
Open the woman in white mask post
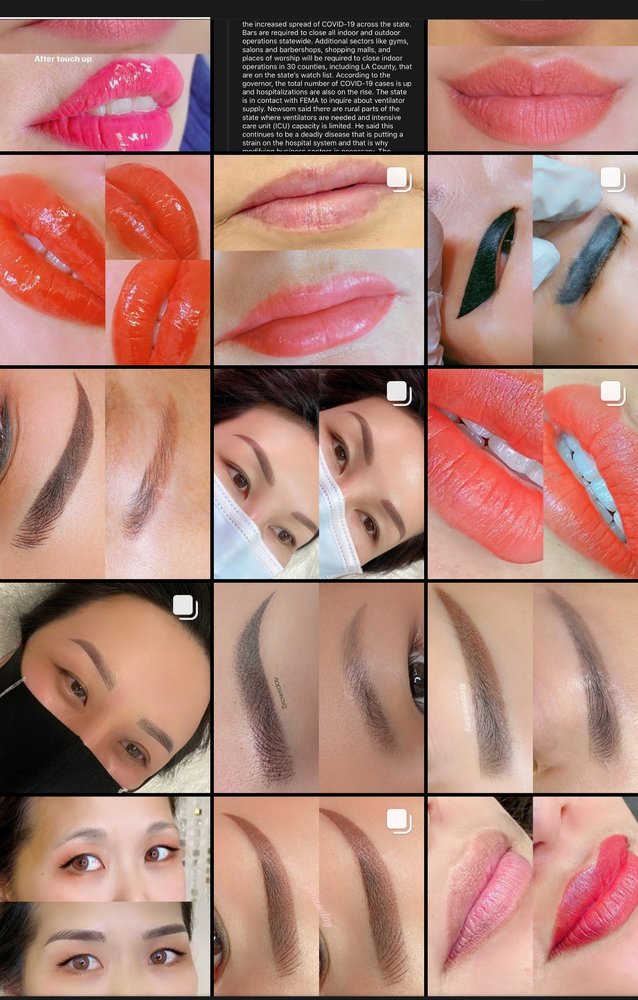click(x=318, y=473)
